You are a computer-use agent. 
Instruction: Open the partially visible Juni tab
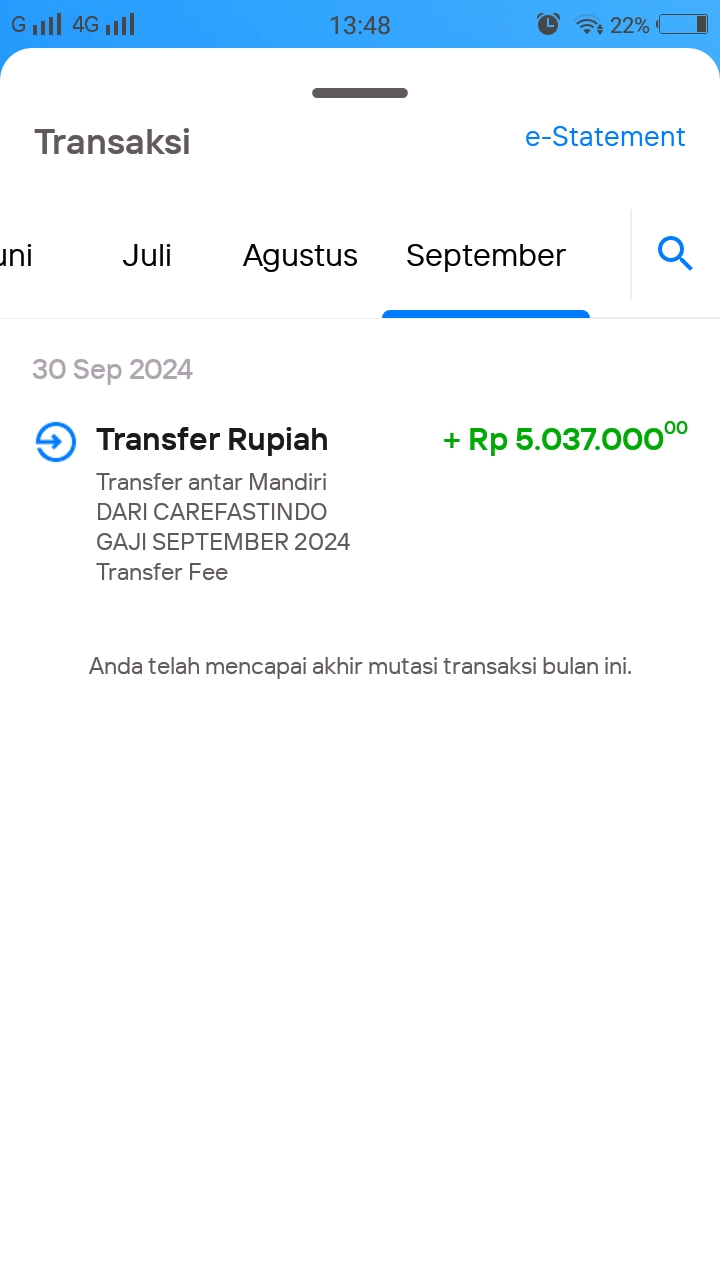click(16, 256)
